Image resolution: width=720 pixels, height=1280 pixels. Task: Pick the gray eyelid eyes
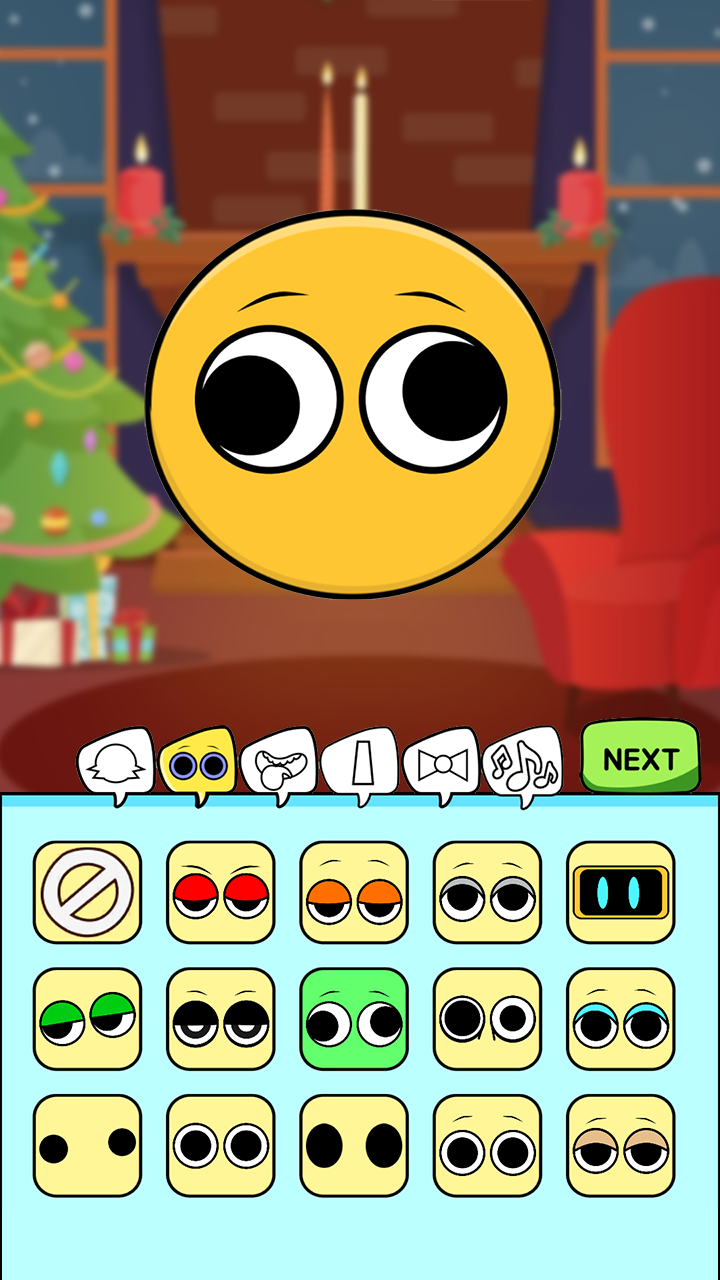click(487, 892)
